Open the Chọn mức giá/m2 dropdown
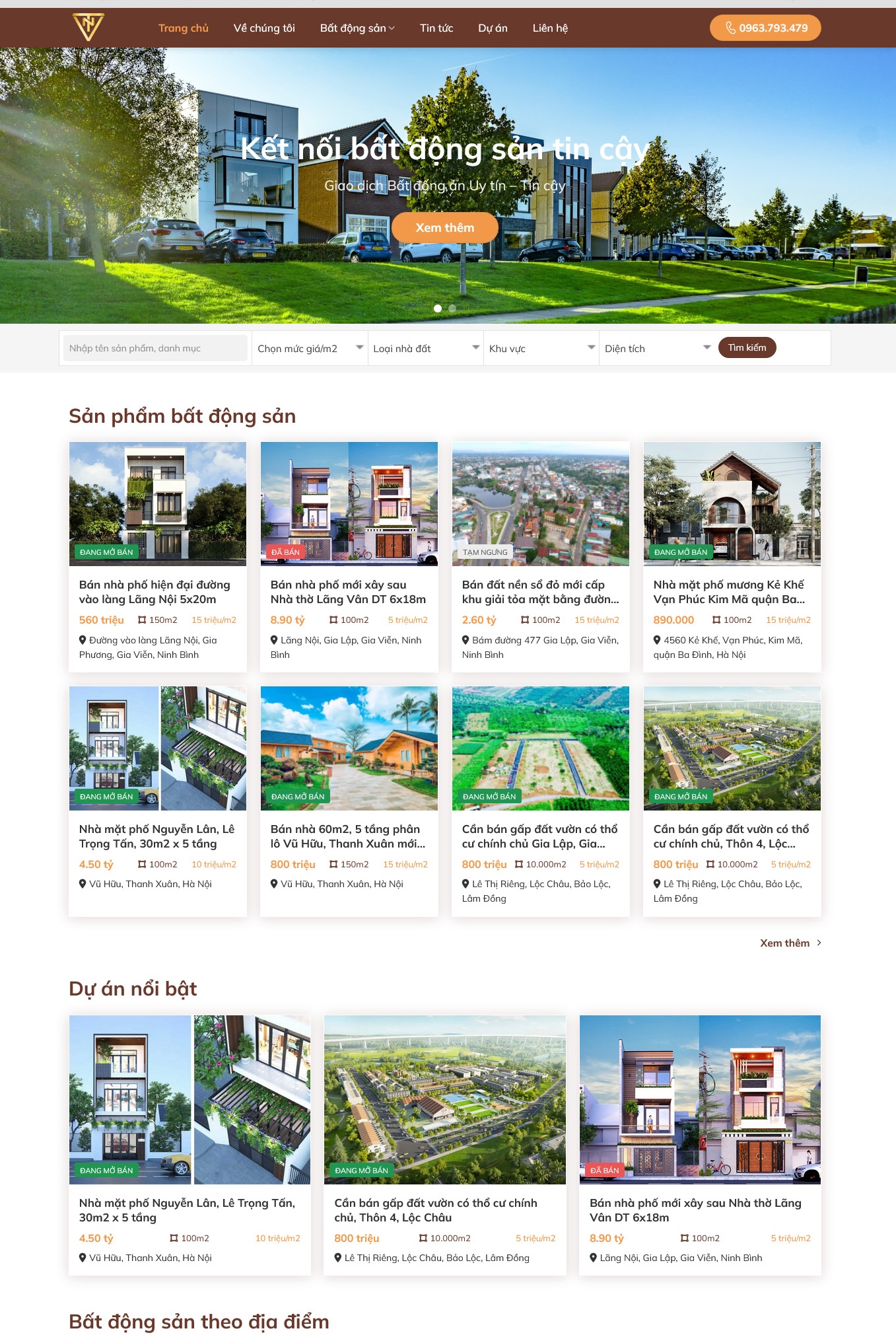This screenshot has height=1339, width=896. click(x=310, y=348)
